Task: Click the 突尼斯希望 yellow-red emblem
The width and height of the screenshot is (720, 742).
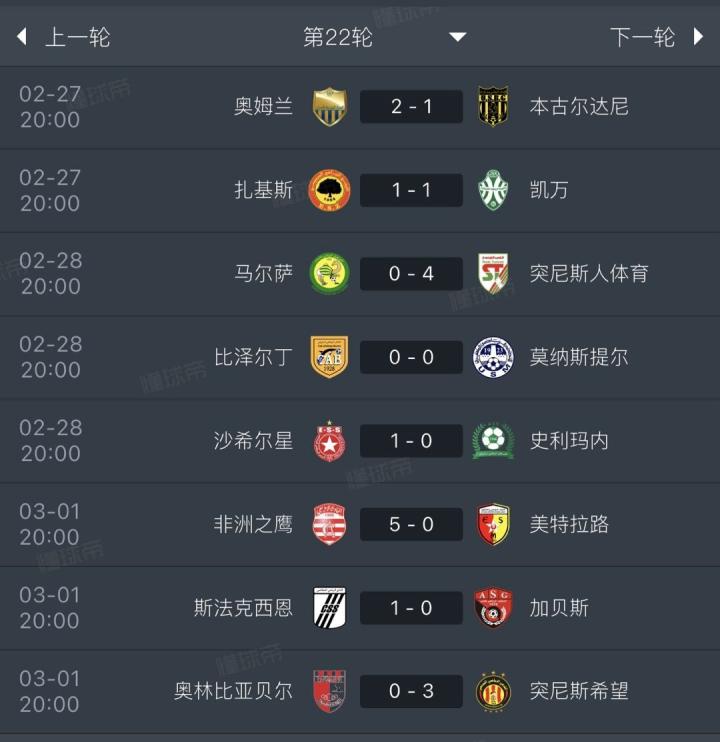Action: click(493, 691)
